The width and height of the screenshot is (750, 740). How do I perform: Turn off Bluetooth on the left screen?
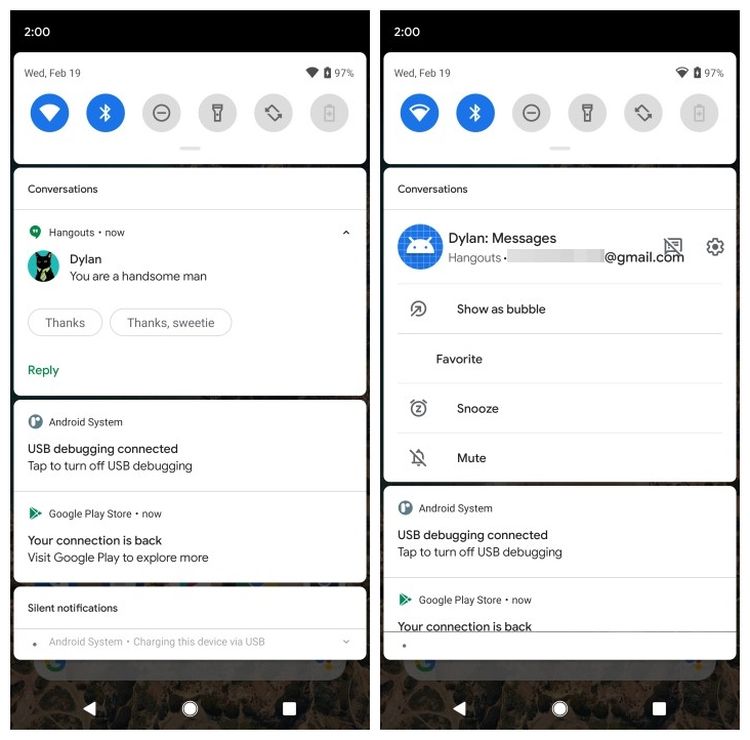pyautogui.click(x=105, y=113)
